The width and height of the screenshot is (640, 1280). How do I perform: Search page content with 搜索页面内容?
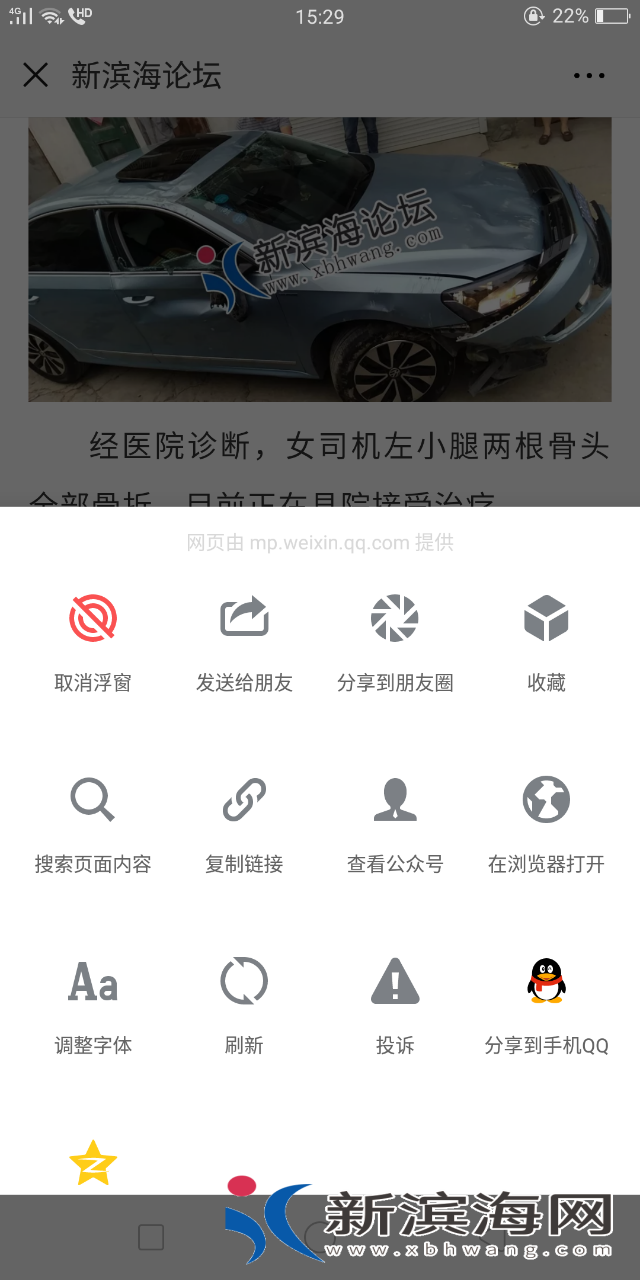pyautogui.click(x=93, y=800)
